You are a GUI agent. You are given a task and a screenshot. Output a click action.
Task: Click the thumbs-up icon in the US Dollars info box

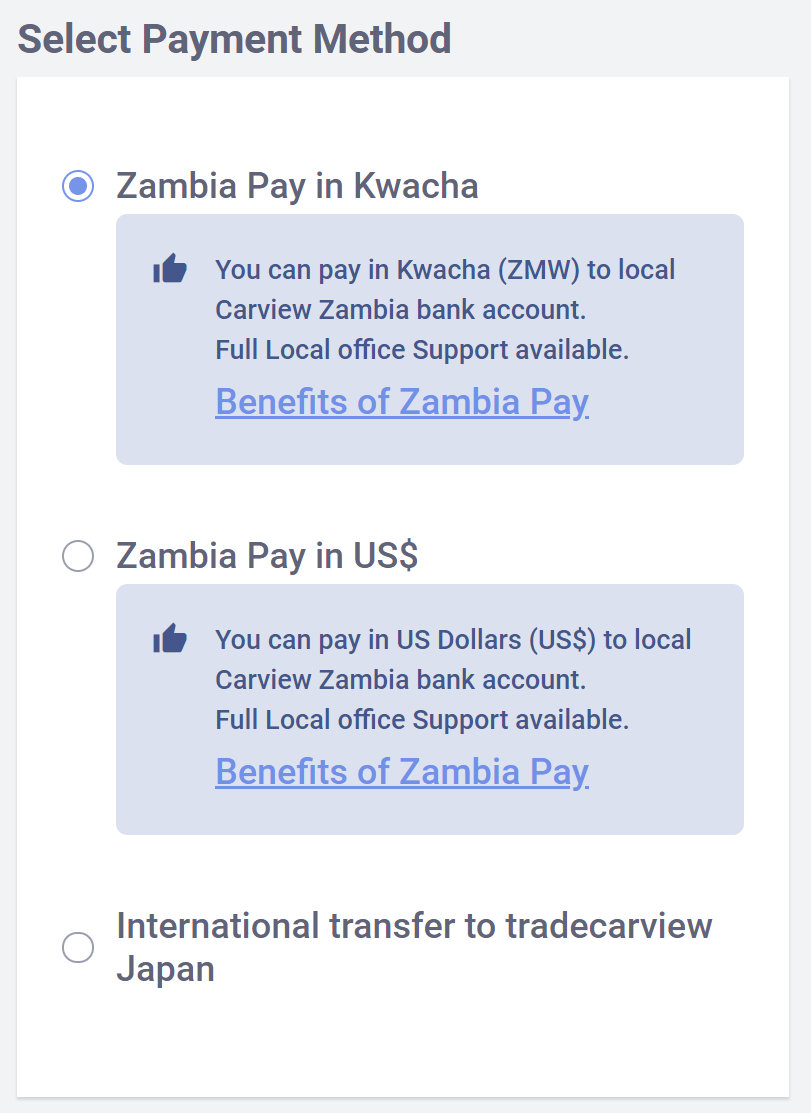pos(170,638)
